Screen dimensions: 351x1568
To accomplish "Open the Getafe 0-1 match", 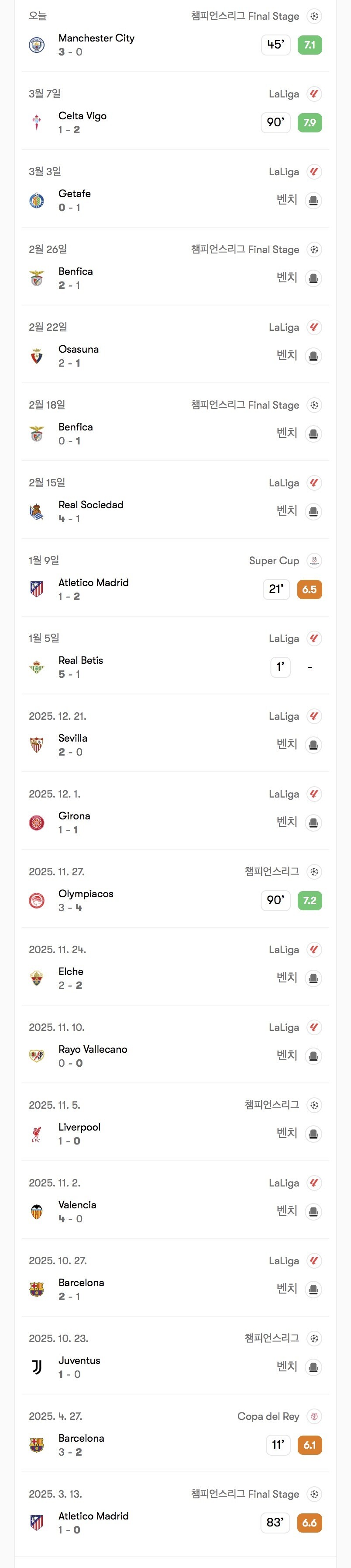I will [175, 189].
